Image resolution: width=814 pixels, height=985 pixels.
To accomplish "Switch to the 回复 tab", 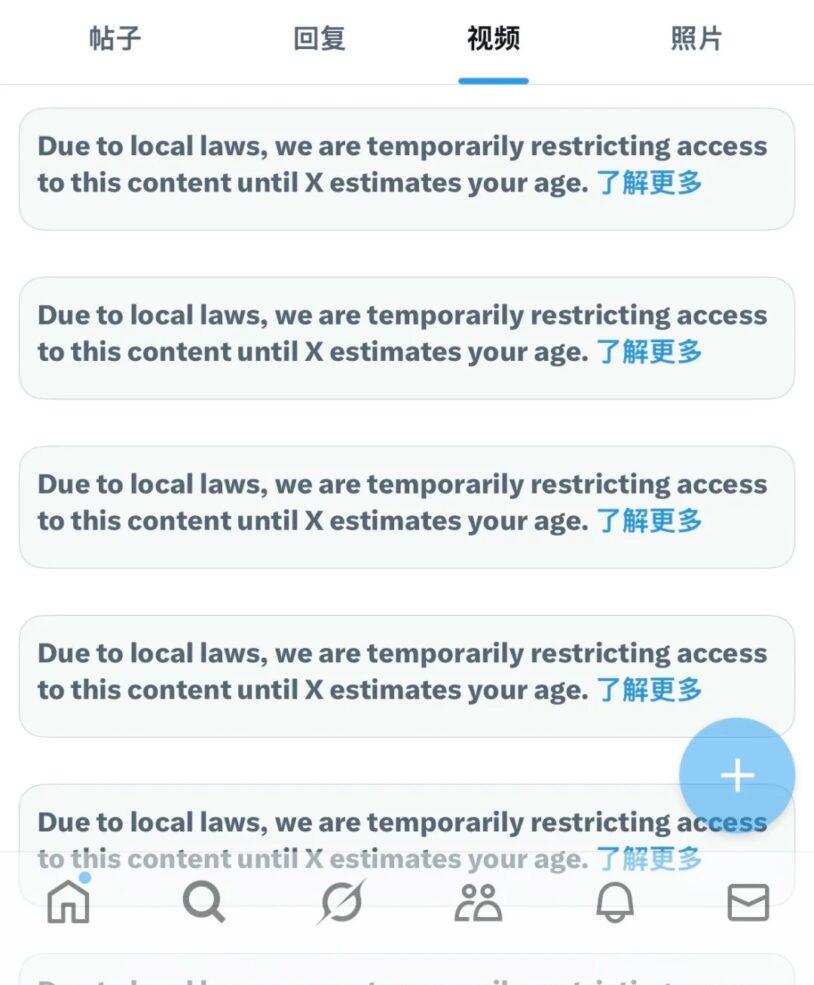I will 319,40.
